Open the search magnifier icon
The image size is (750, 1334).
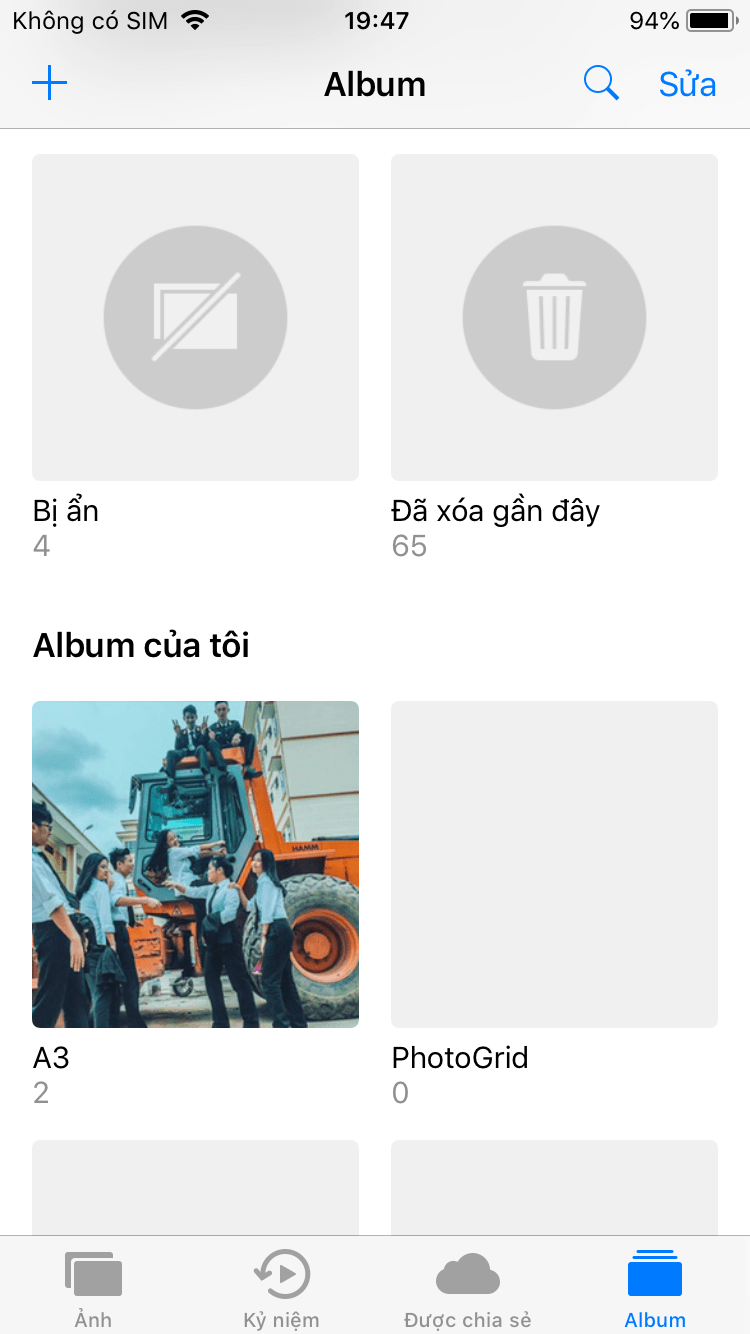pyautogui.click(x=601, y=84)
